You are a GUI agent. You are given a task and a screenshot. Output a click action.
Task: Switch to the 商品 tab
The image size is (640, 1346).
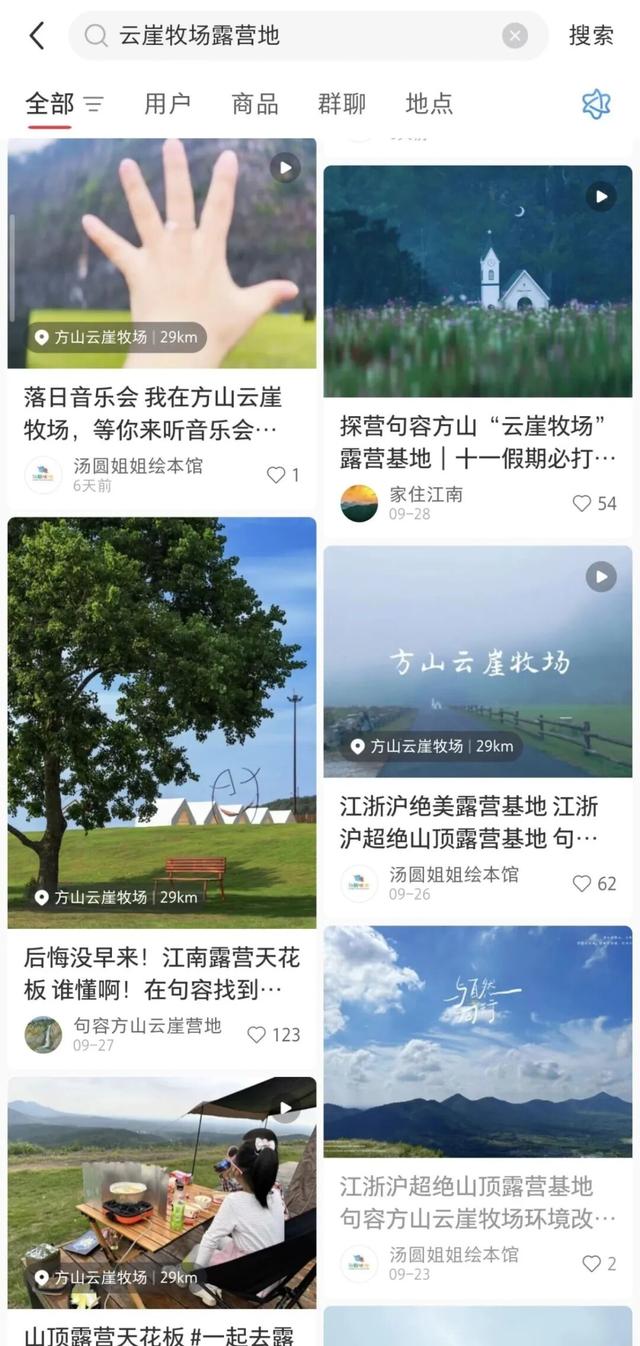click(x=254, y=103)
